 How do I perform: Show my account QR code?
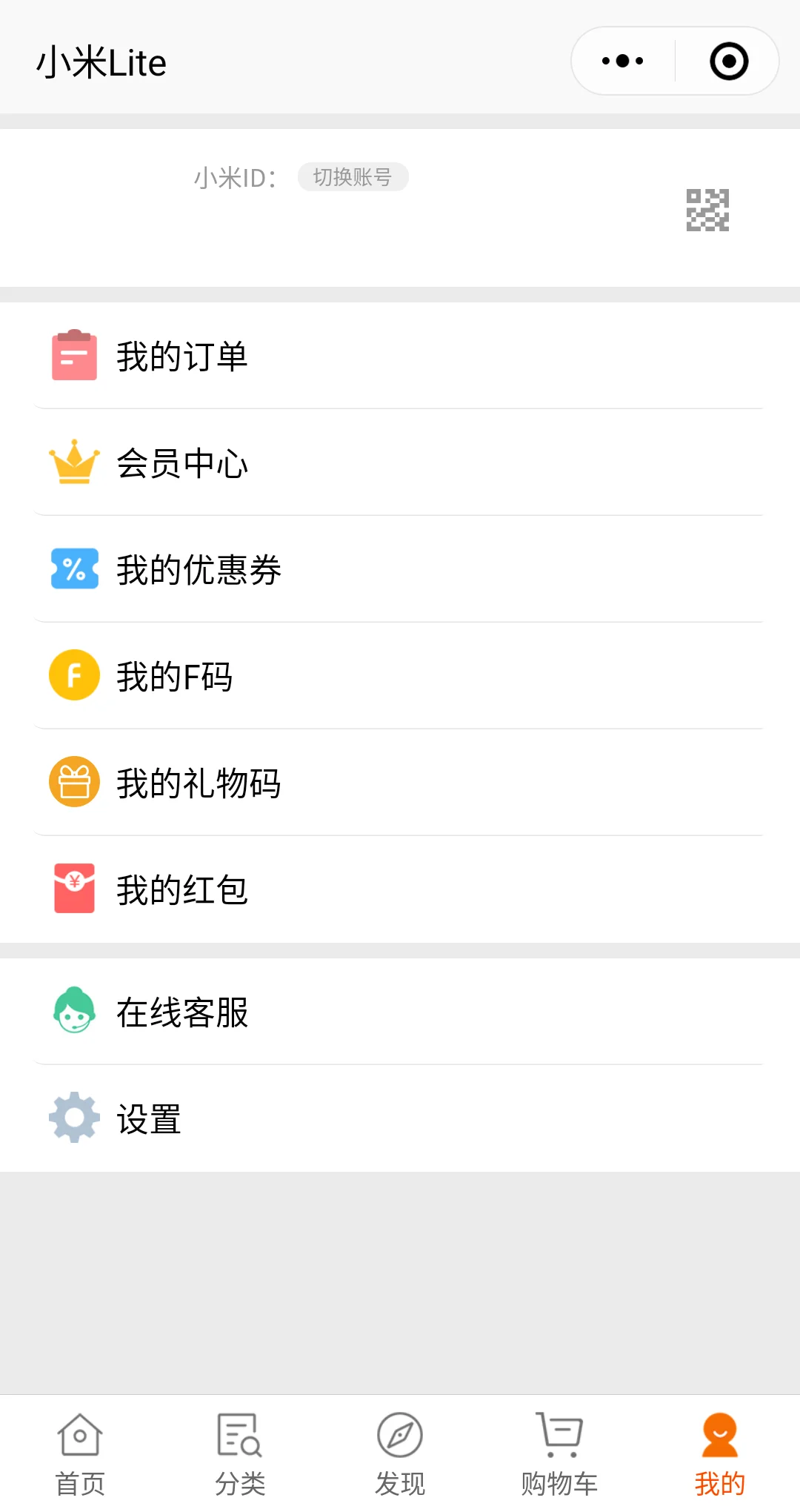click(707, 210)
